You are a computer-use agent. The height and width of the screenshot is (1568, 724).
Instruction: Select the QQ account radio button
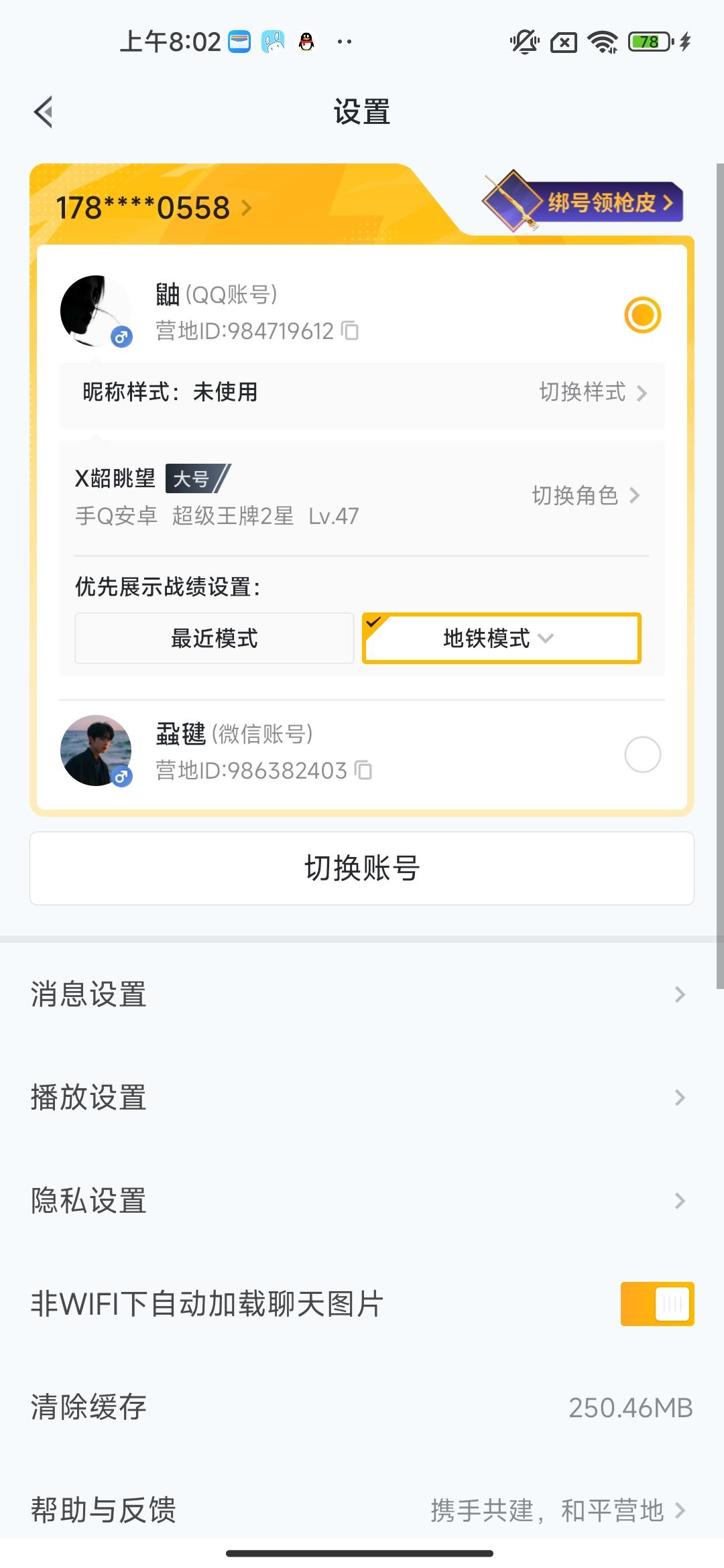pyautogui.click(x=642, y=315)
